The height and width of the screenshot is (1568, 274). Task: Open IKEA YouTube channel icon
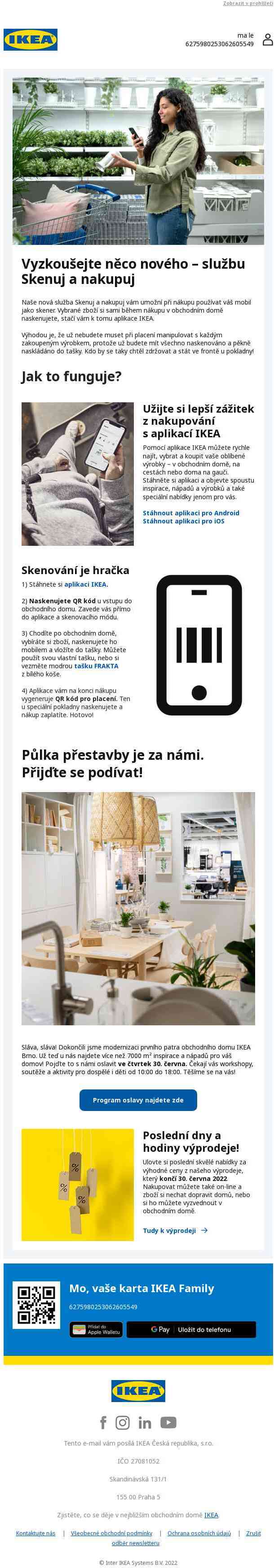[x=168, y=1422]
